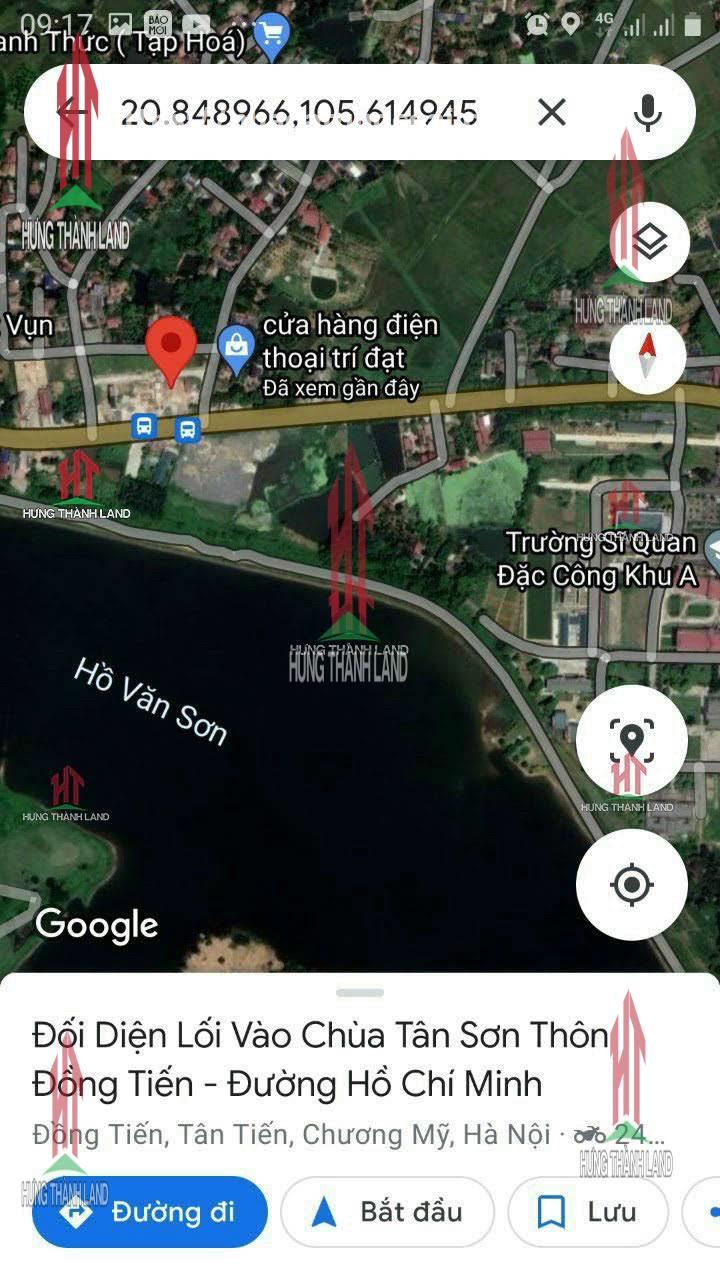Save this place with Lưu
Viewport: 720px width, 1280px height.
(588, 1212)
